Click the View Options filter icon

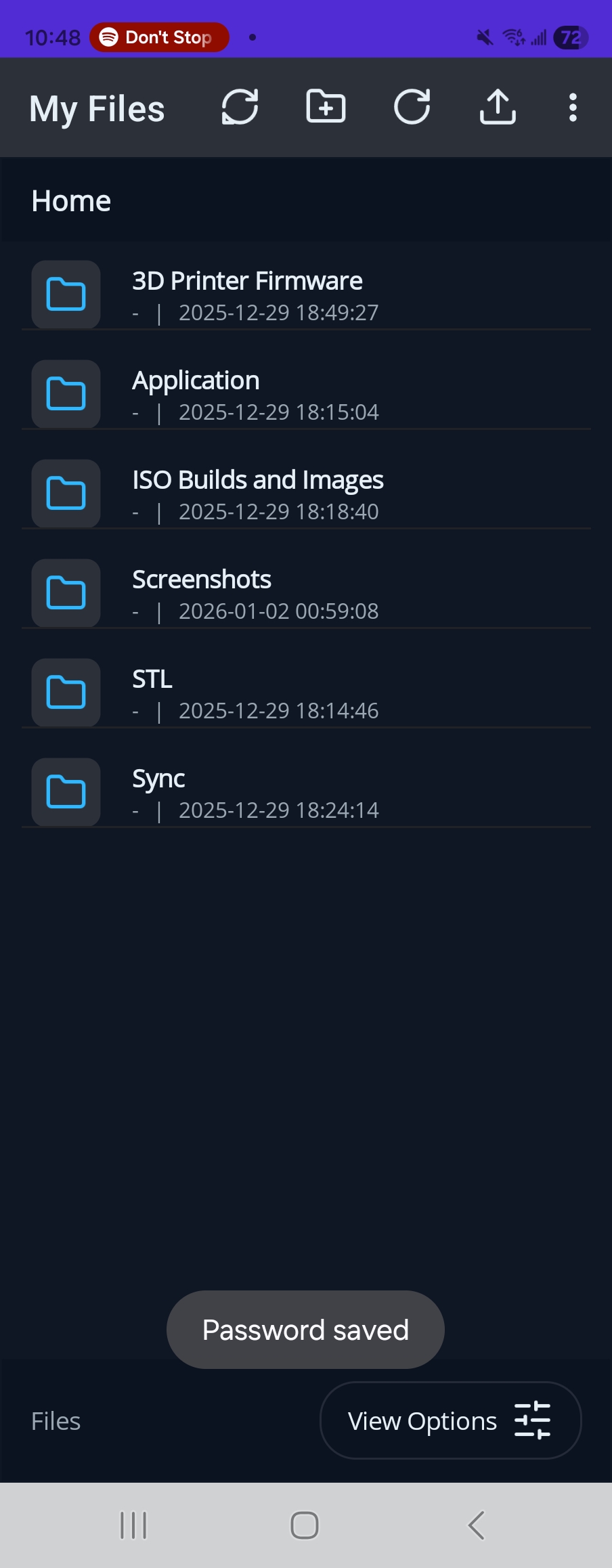[x=533, y=1420]
